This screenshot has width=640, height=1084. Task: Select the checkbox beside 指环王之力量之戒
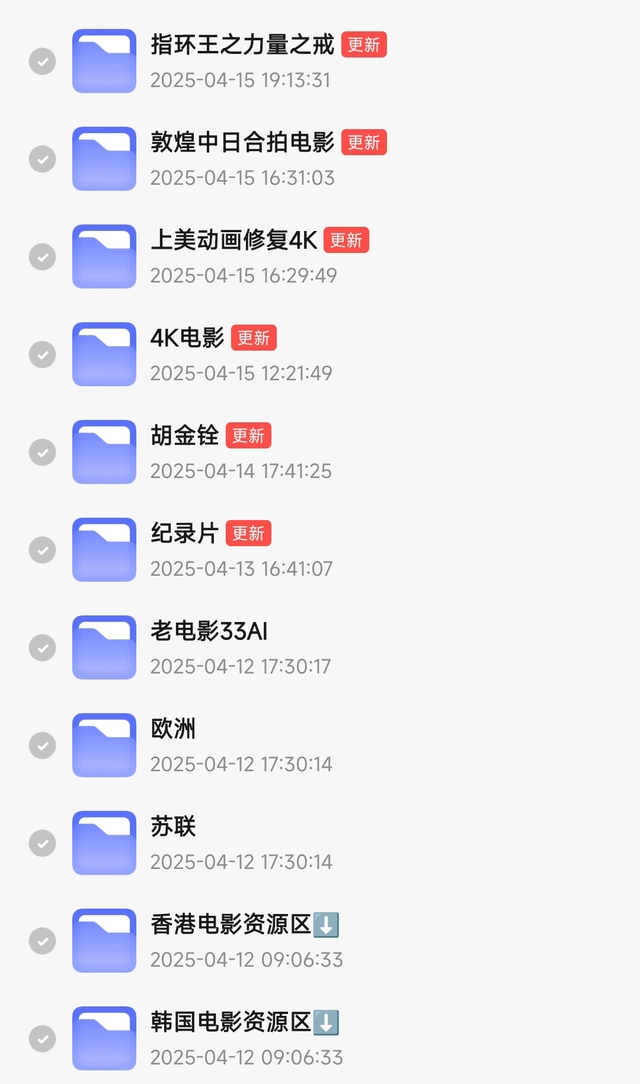pos(42,62)
